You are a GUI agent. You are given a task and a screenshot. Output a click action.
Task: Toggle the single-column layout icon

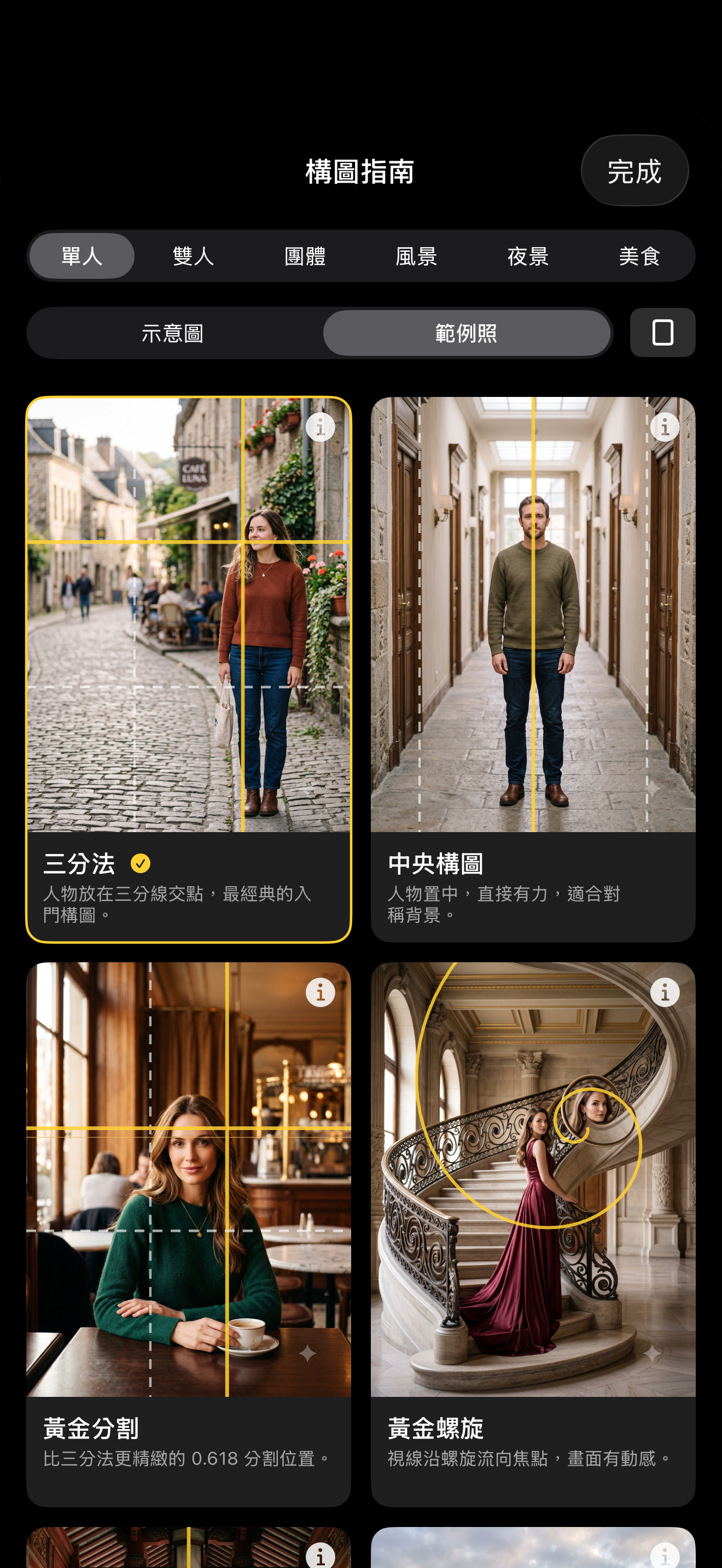click(x=662, y=332)
